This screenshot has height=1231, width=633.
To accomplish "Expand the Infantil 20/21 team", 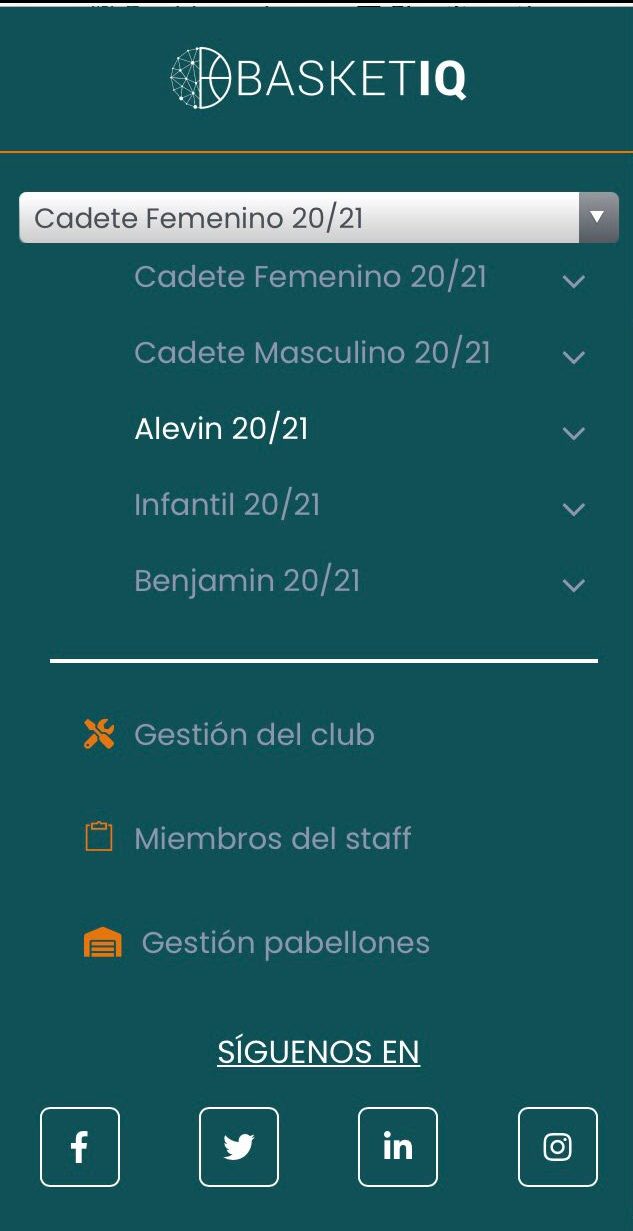I will (x=573, y=509).
